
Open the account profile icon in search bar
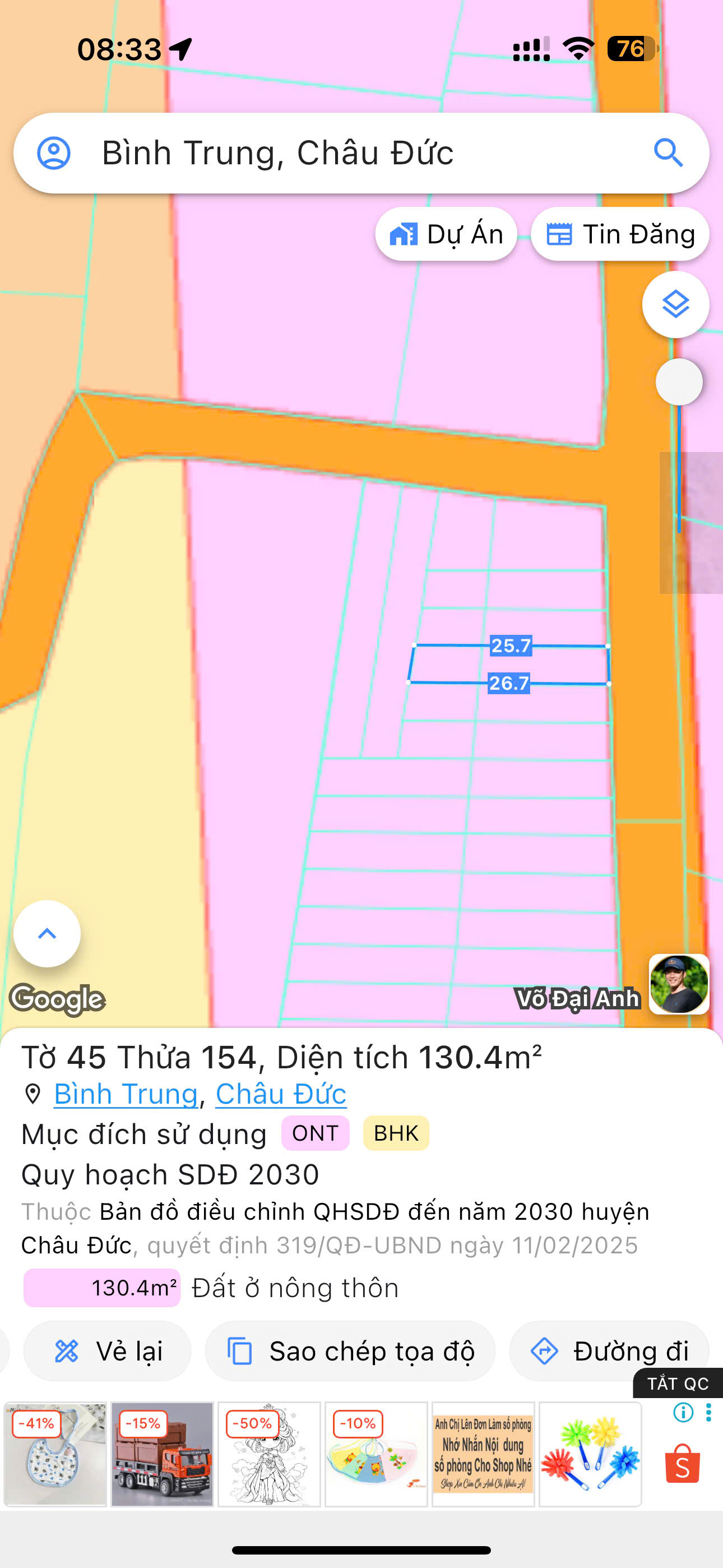54,153
